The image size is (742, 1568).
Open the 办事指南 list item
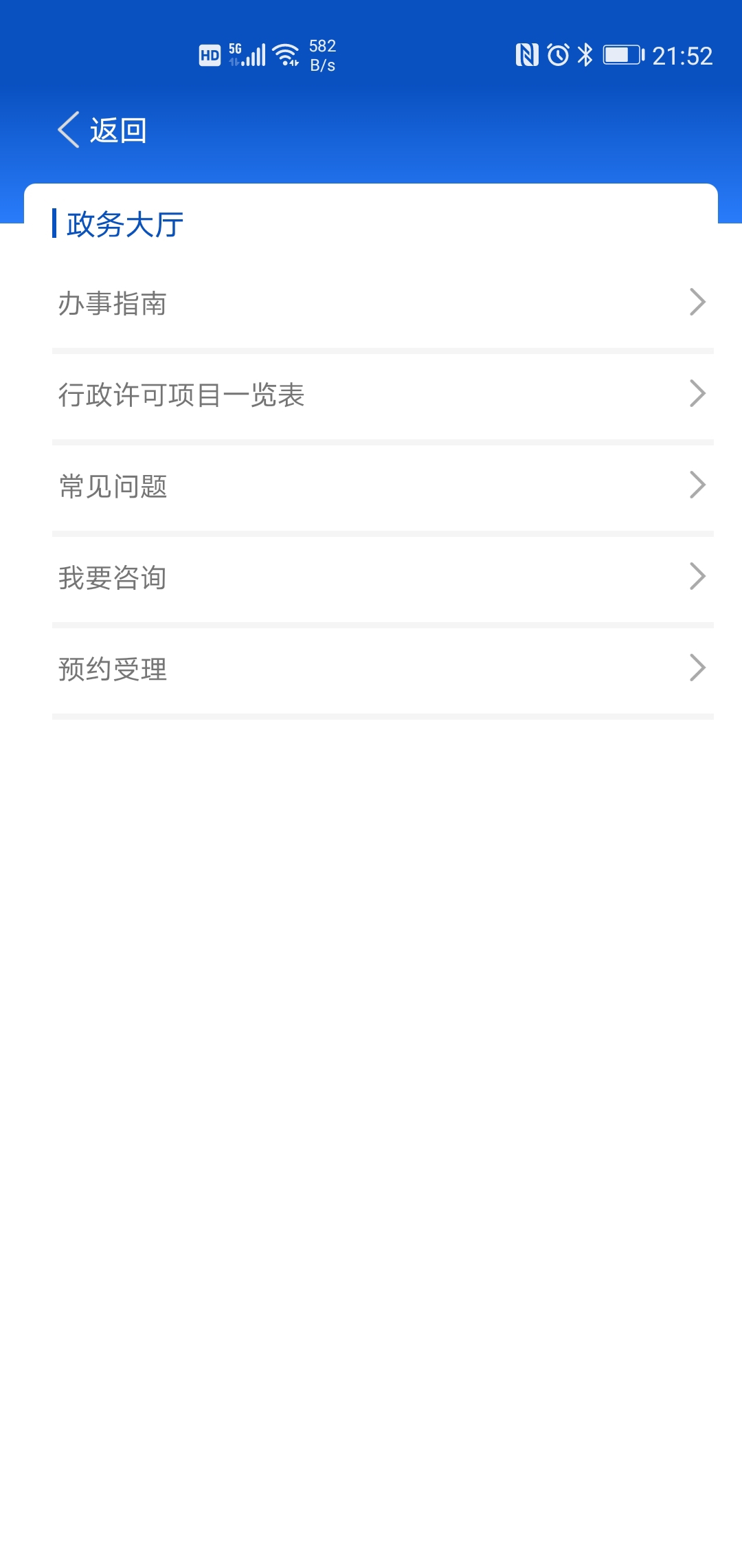click(112, 302)
